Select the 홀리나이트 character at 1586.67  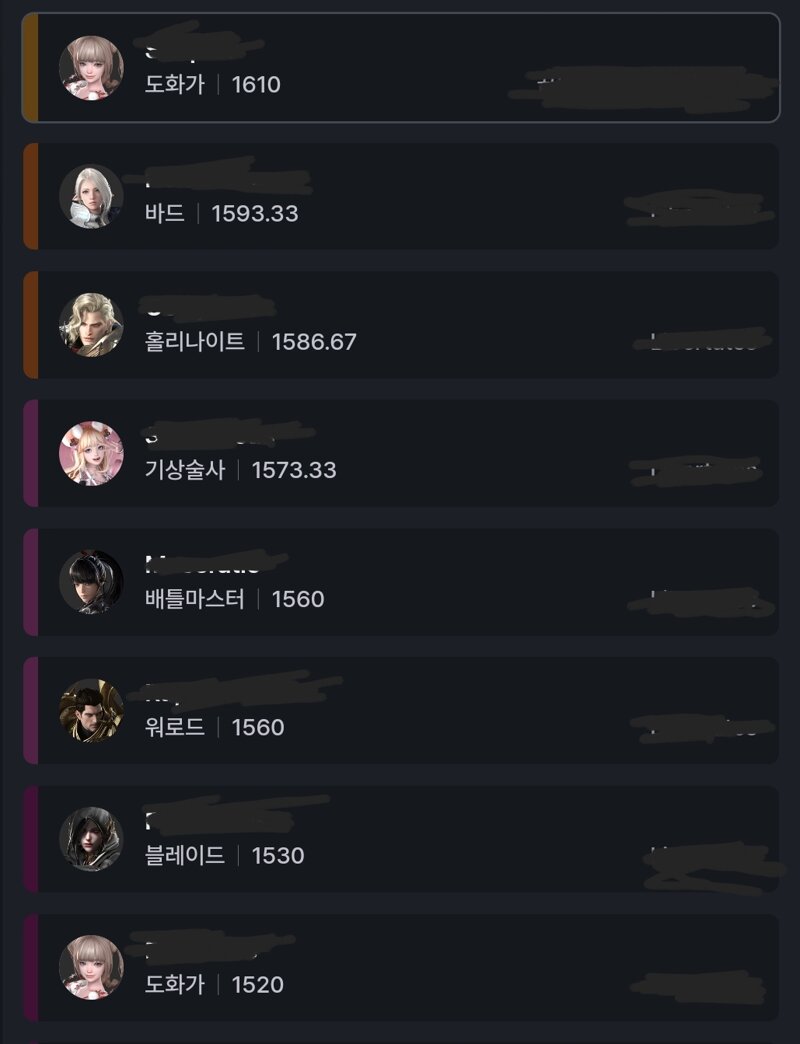click(400, 325)
